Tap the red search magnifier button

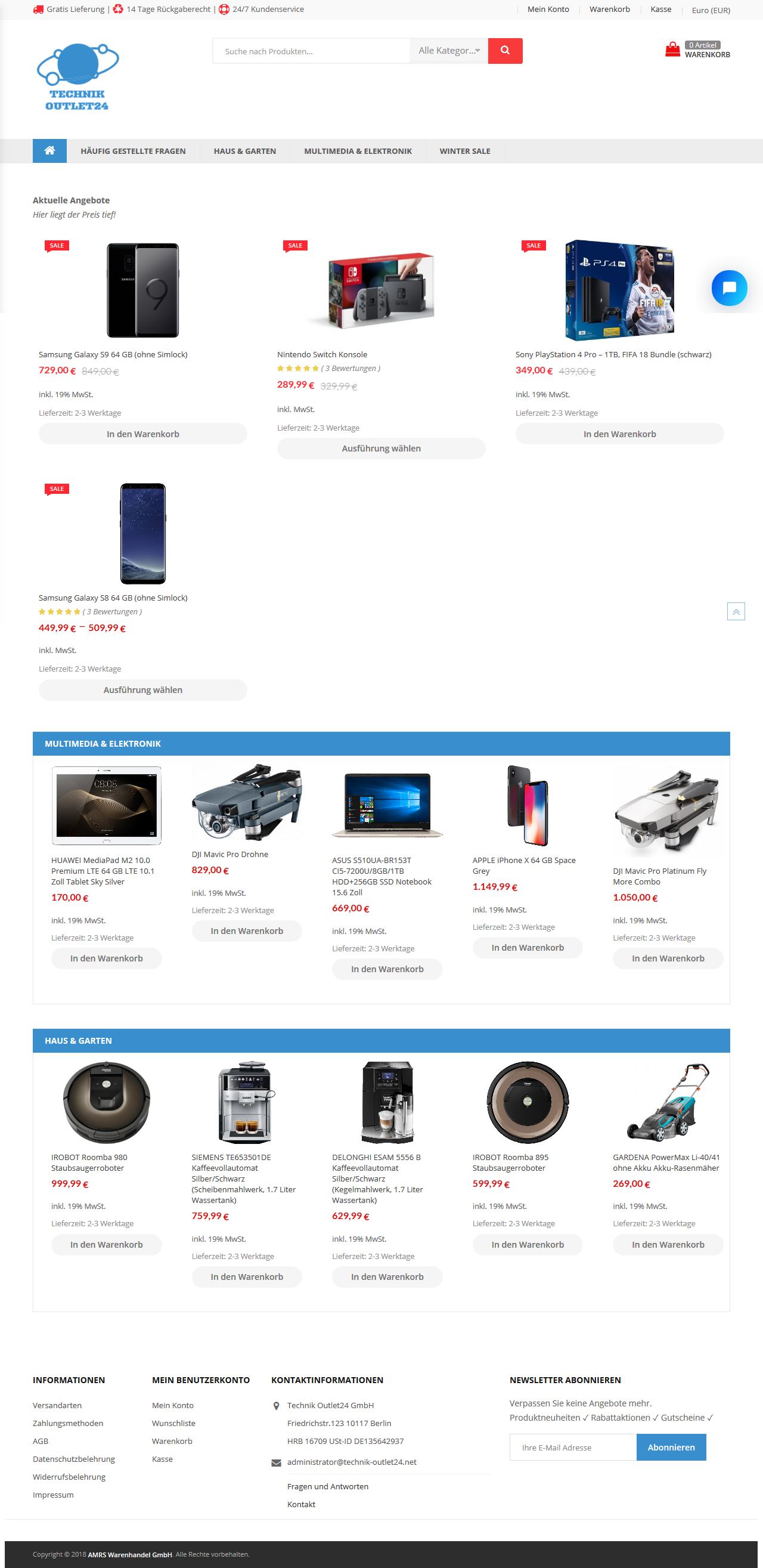505,51
